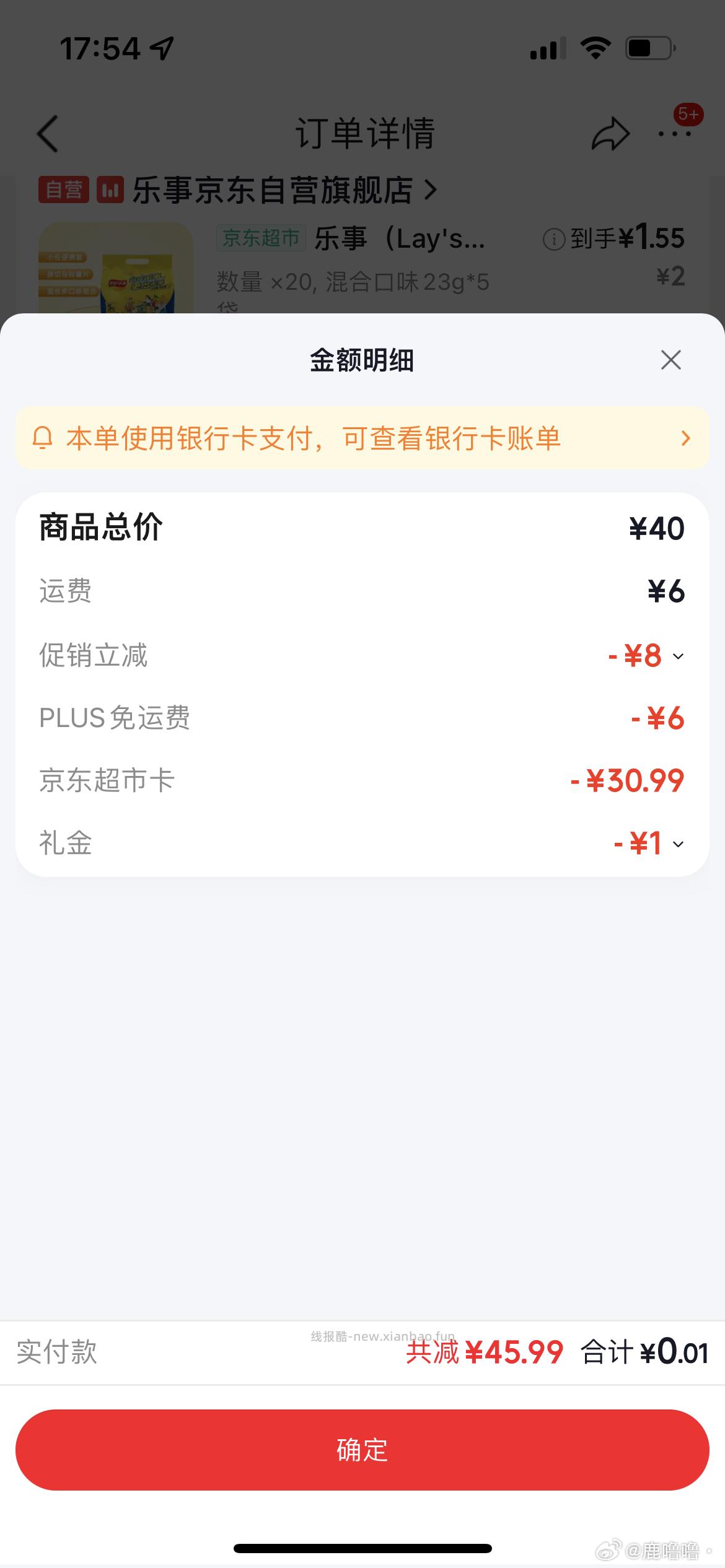This screenshot has width=725, height=1568.
Task: Select the 京东超市 green tag
Action: (x=260, y=237)
